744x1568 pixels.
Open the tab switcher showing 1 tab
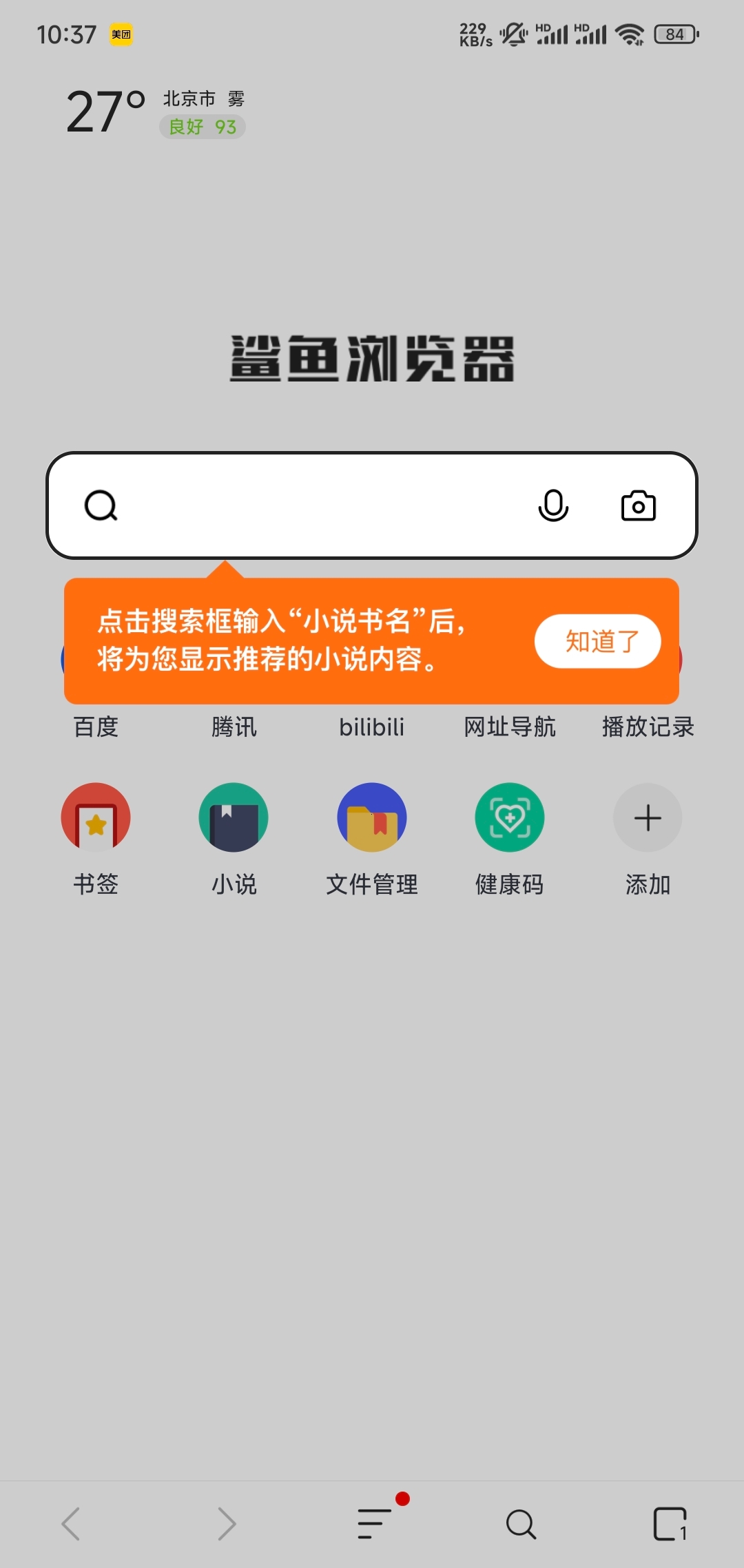tap(670, 1523)
